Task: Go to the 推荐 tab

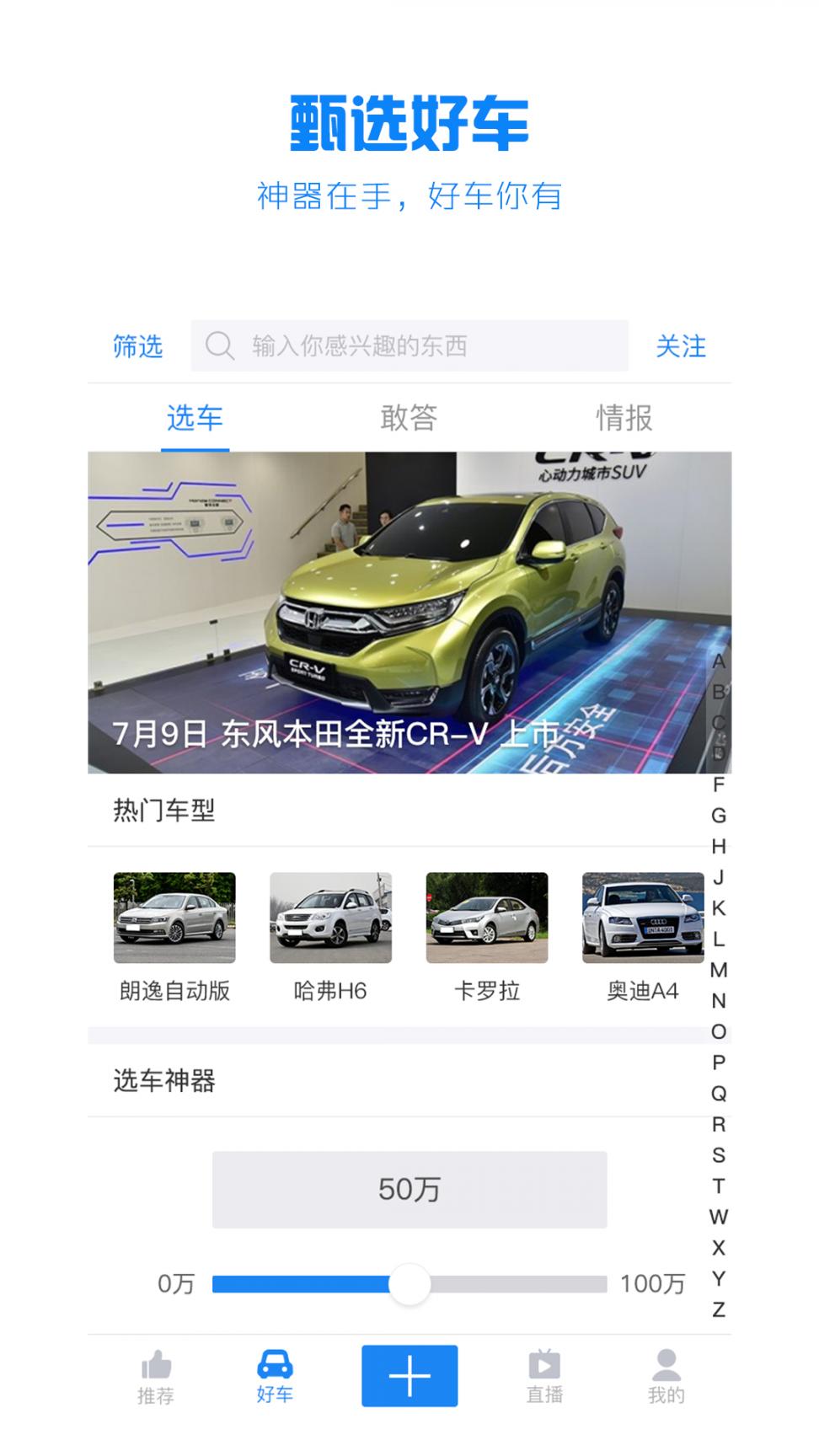Action: [x=156, y=1378]
